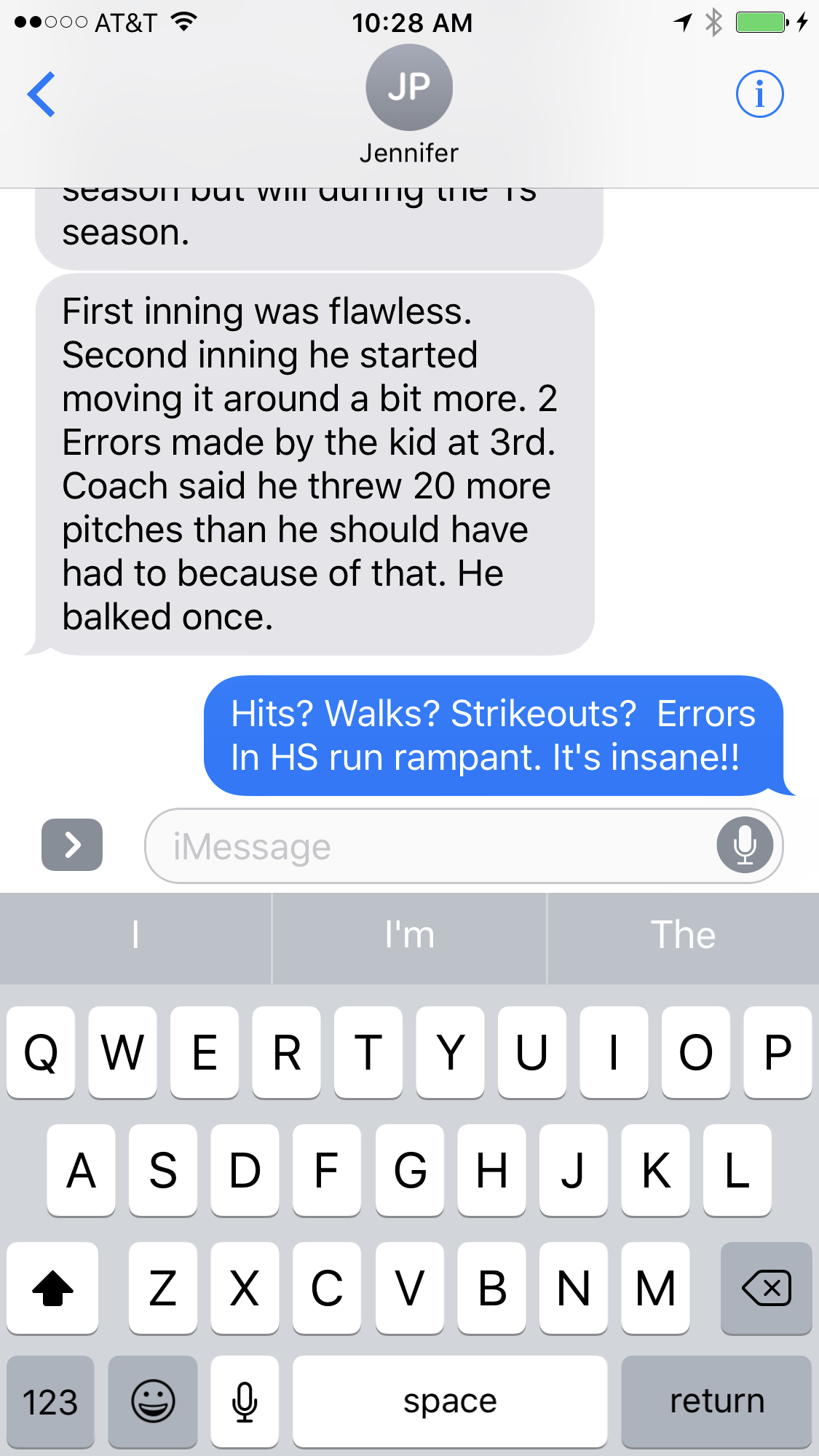Image resolution: width=819 pixels, height=1456 pixels.
Task: Insert the predictive word "I"
Action: [135, 936]
